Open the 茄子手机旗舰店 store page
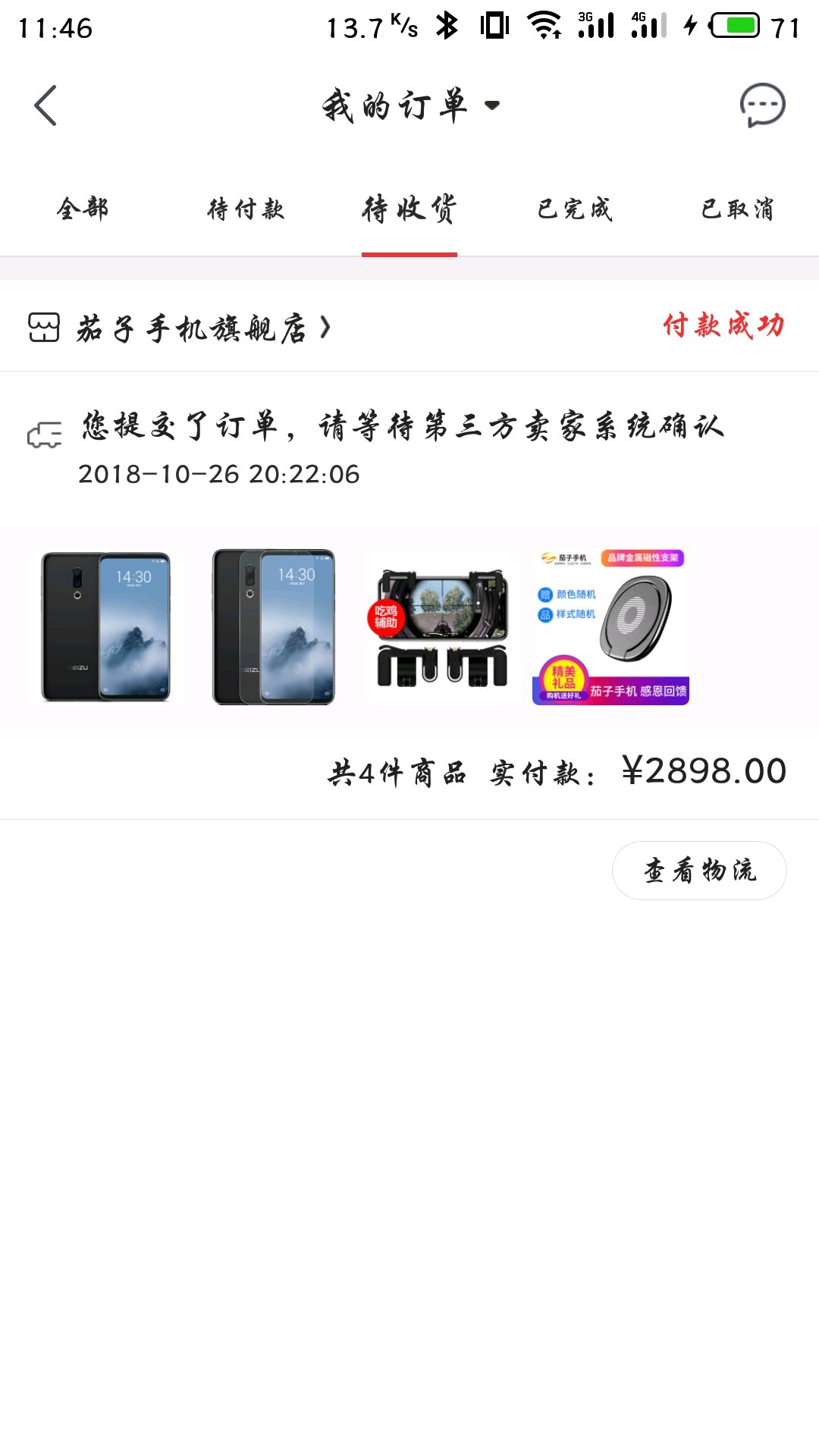The width and height of the screenshot is (819, 1456). click(x=191, y=328)
